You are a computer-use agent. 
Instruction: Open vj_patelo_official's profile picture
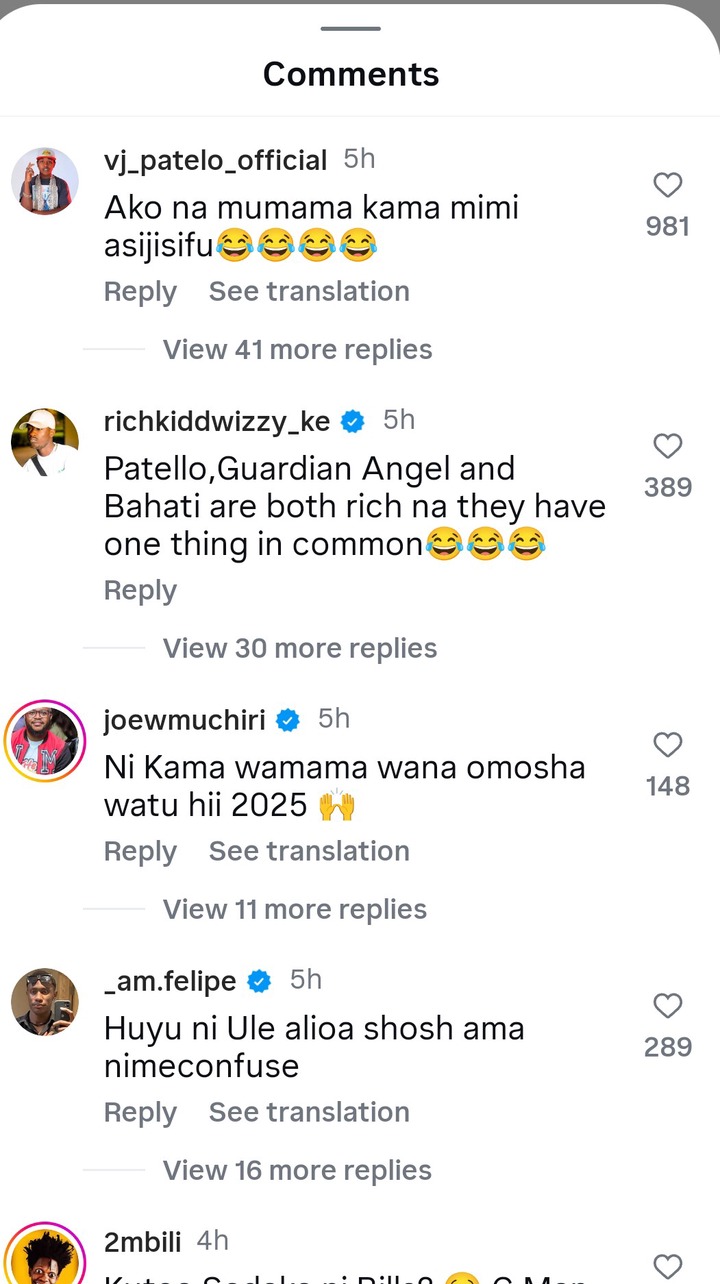pyautogui.click(x=45, y=181)
